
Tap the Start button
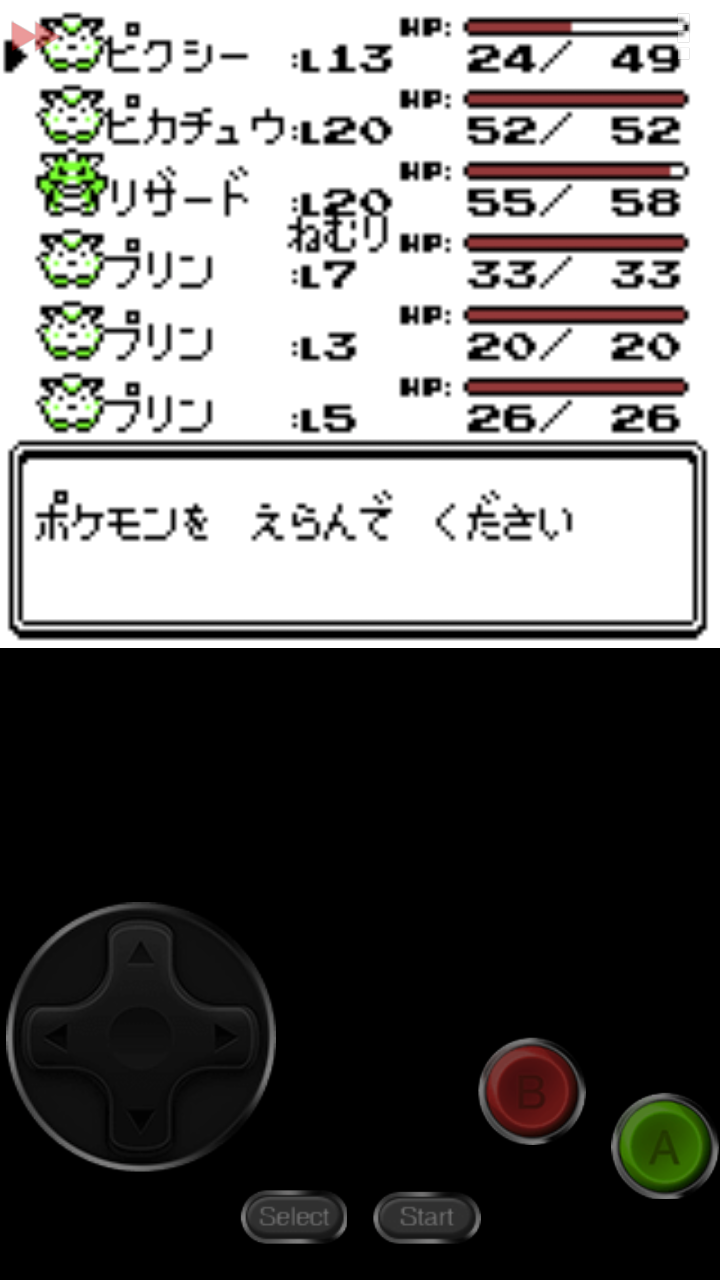(x=427, y=1217)
